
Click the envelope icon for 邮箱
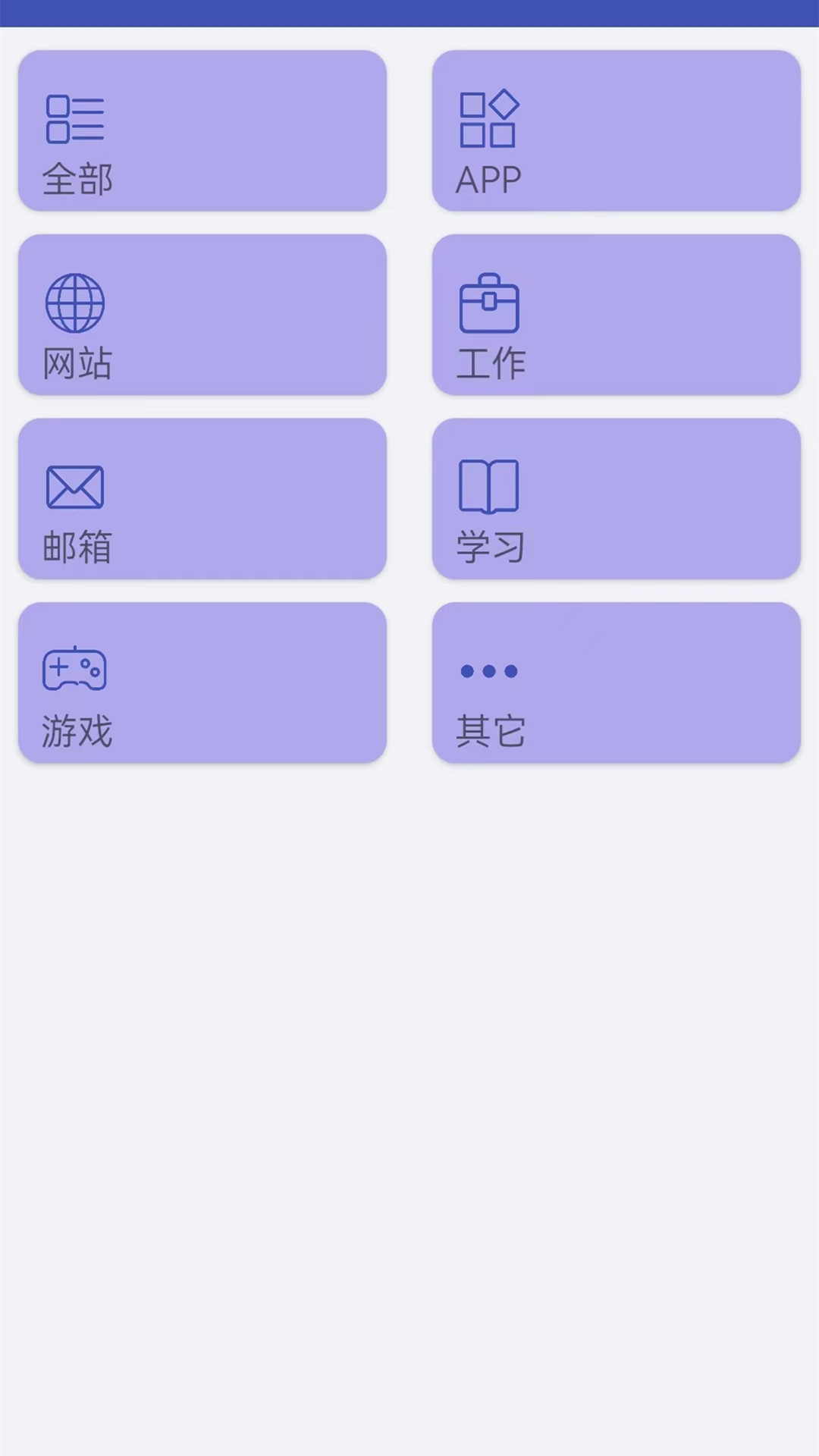74,485
